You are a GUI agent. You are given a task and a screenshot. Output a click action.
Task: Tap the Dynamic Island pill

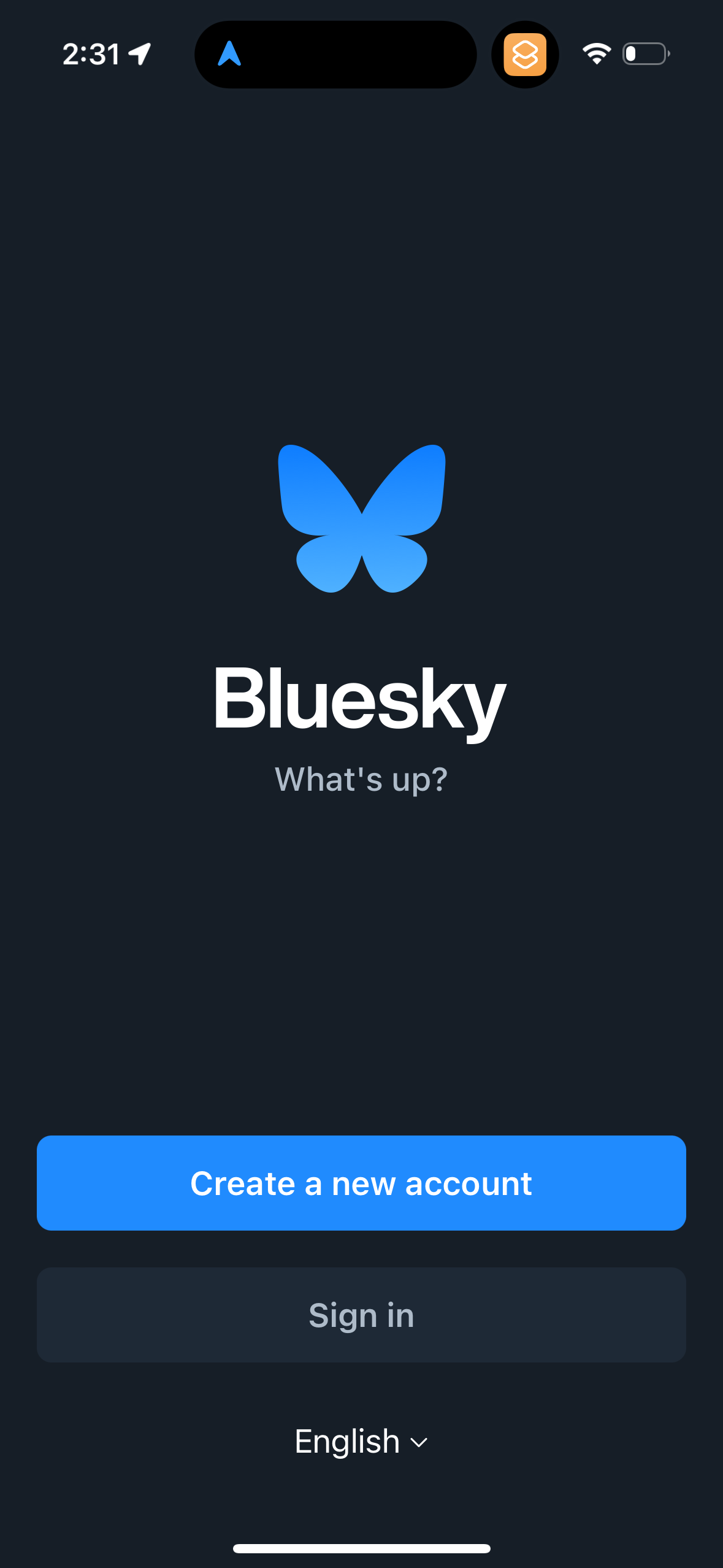click(335, 55)
